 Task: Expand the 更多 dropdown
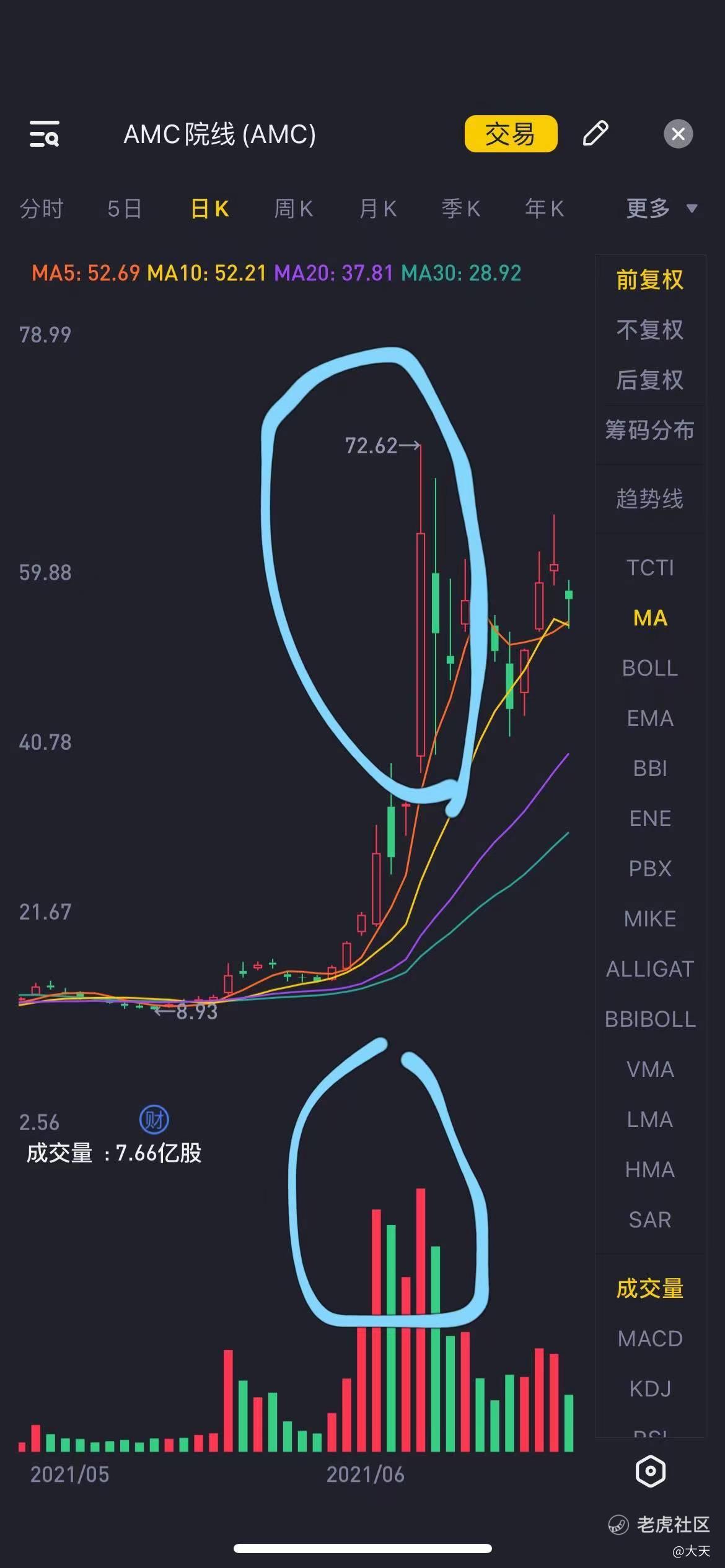tap(661, 209)
